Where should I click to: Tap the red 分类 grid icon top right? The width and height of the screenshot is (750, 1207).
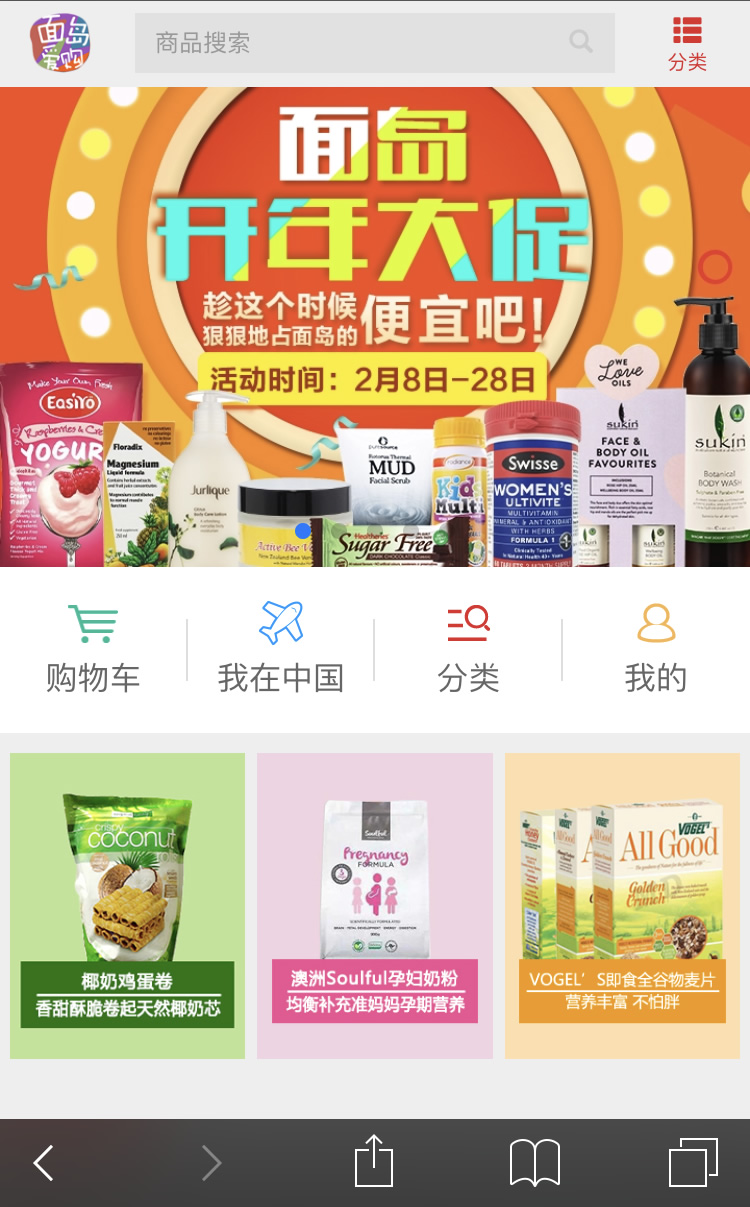(686, 30)
